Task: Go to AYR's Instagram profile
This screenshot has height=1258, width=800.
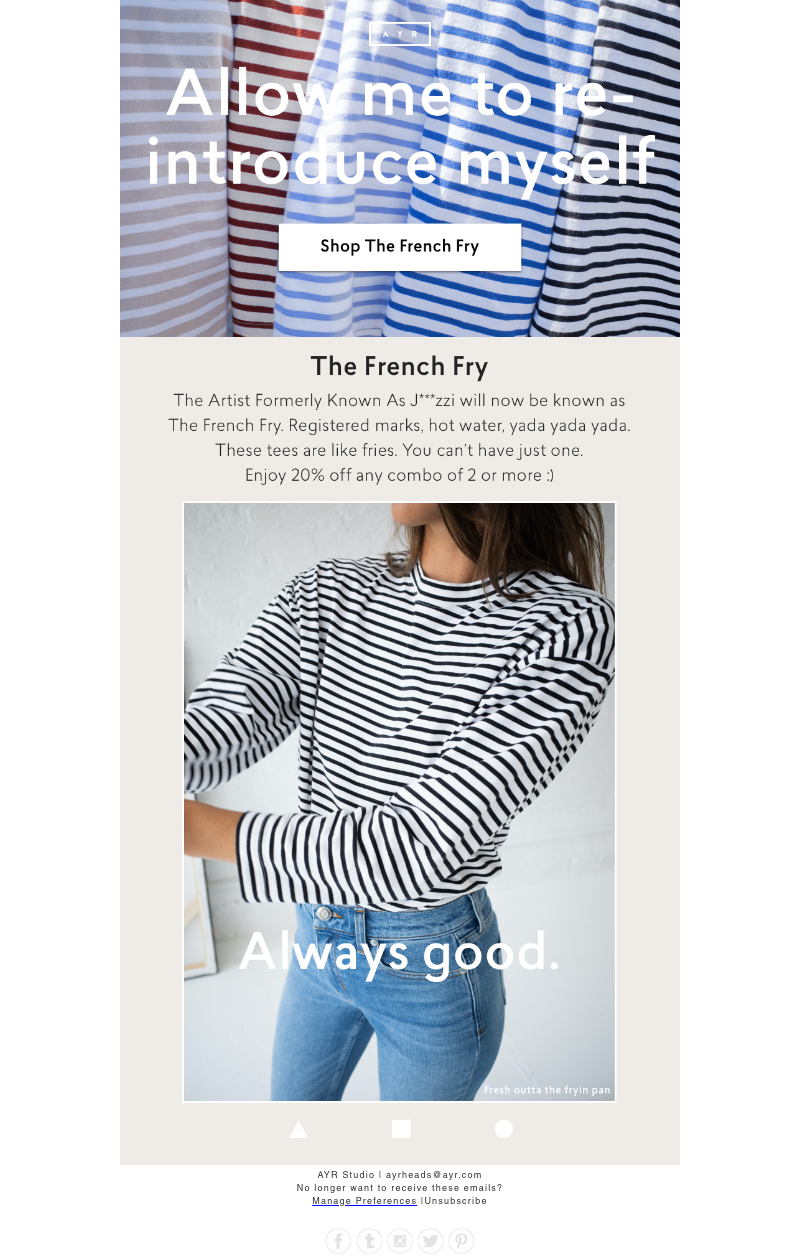Action: pyautogui.click(x=400, y=1241)
